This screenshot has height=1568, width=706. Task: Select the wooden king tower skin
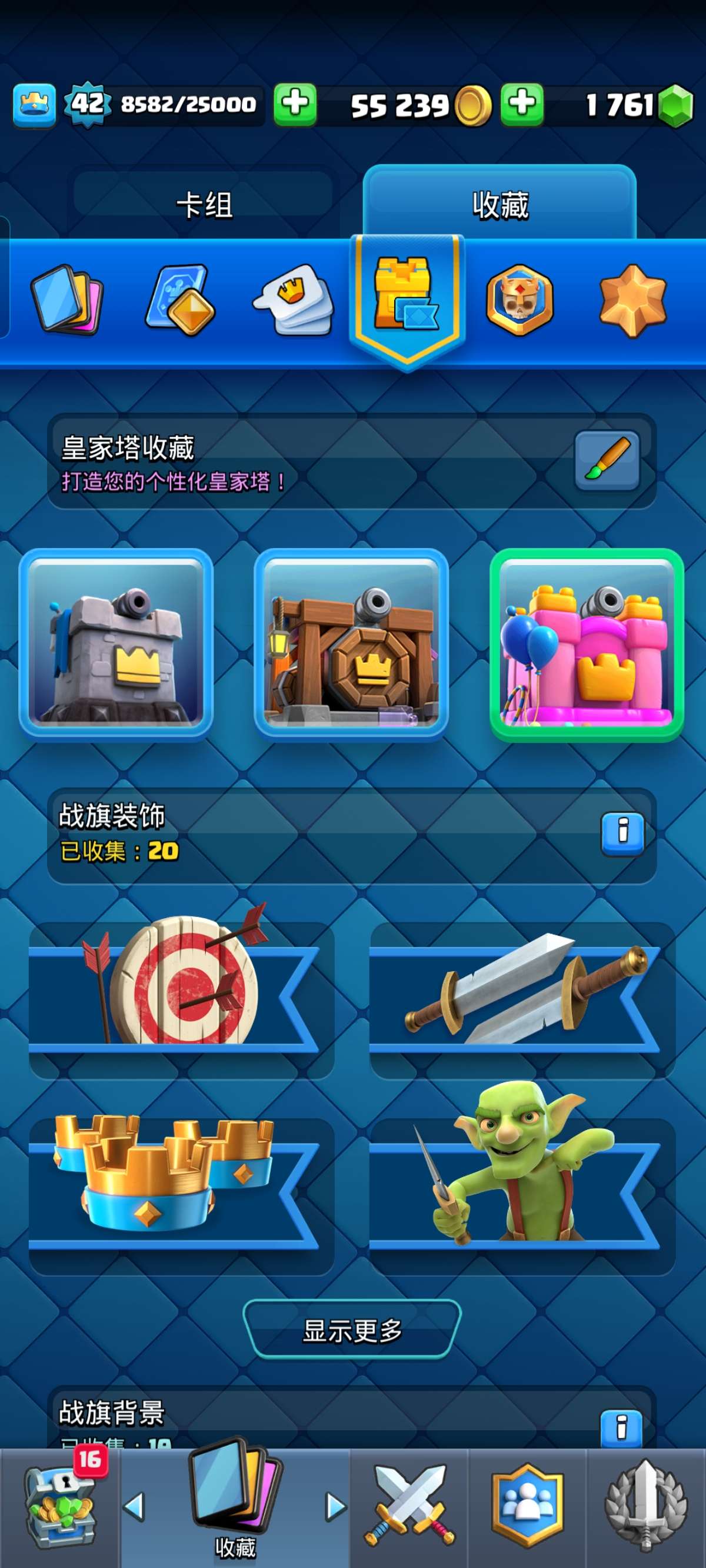click(351, 645)
